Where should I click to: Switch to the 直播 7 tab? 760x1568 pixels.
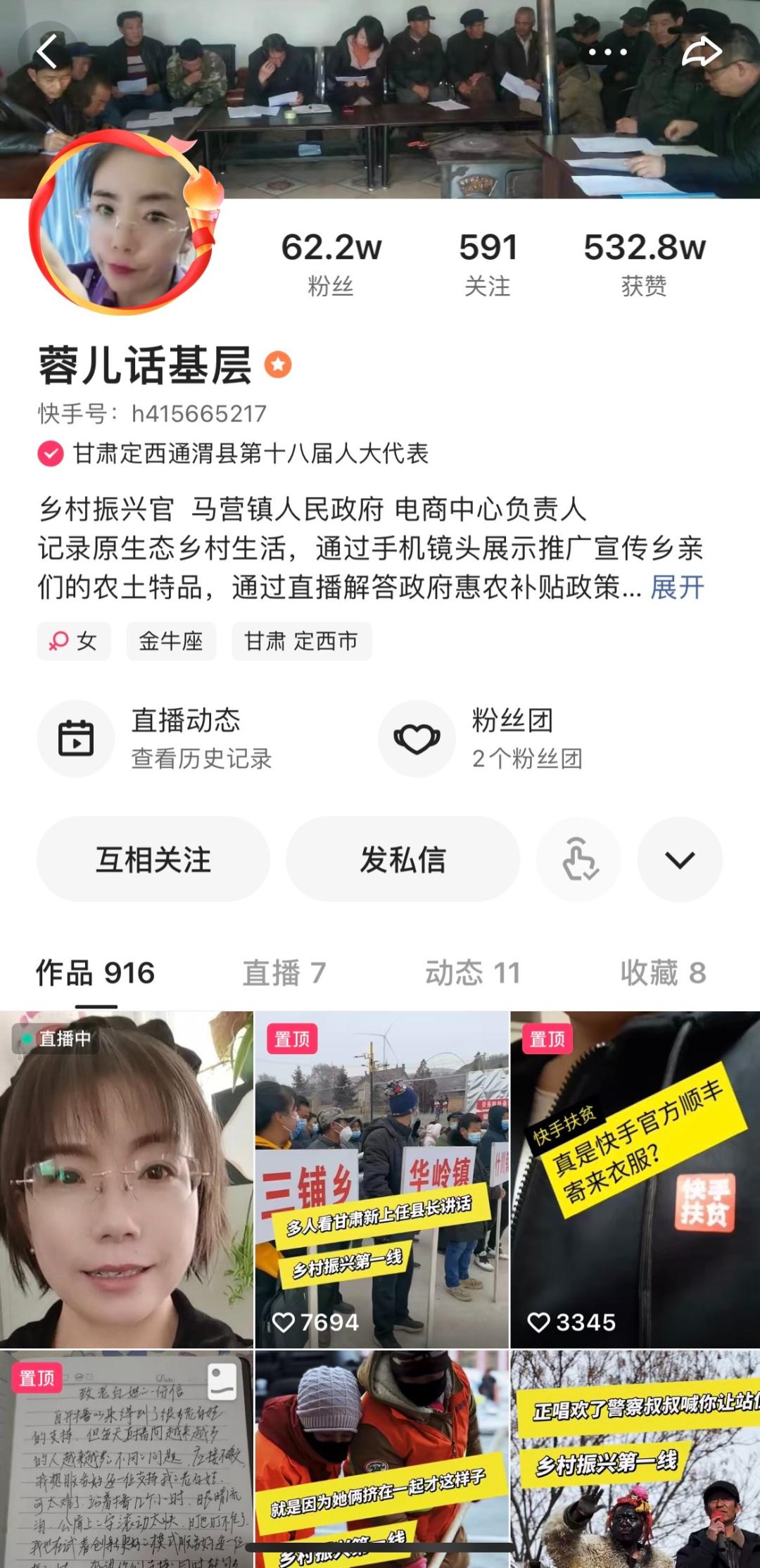tap(284, 973)
